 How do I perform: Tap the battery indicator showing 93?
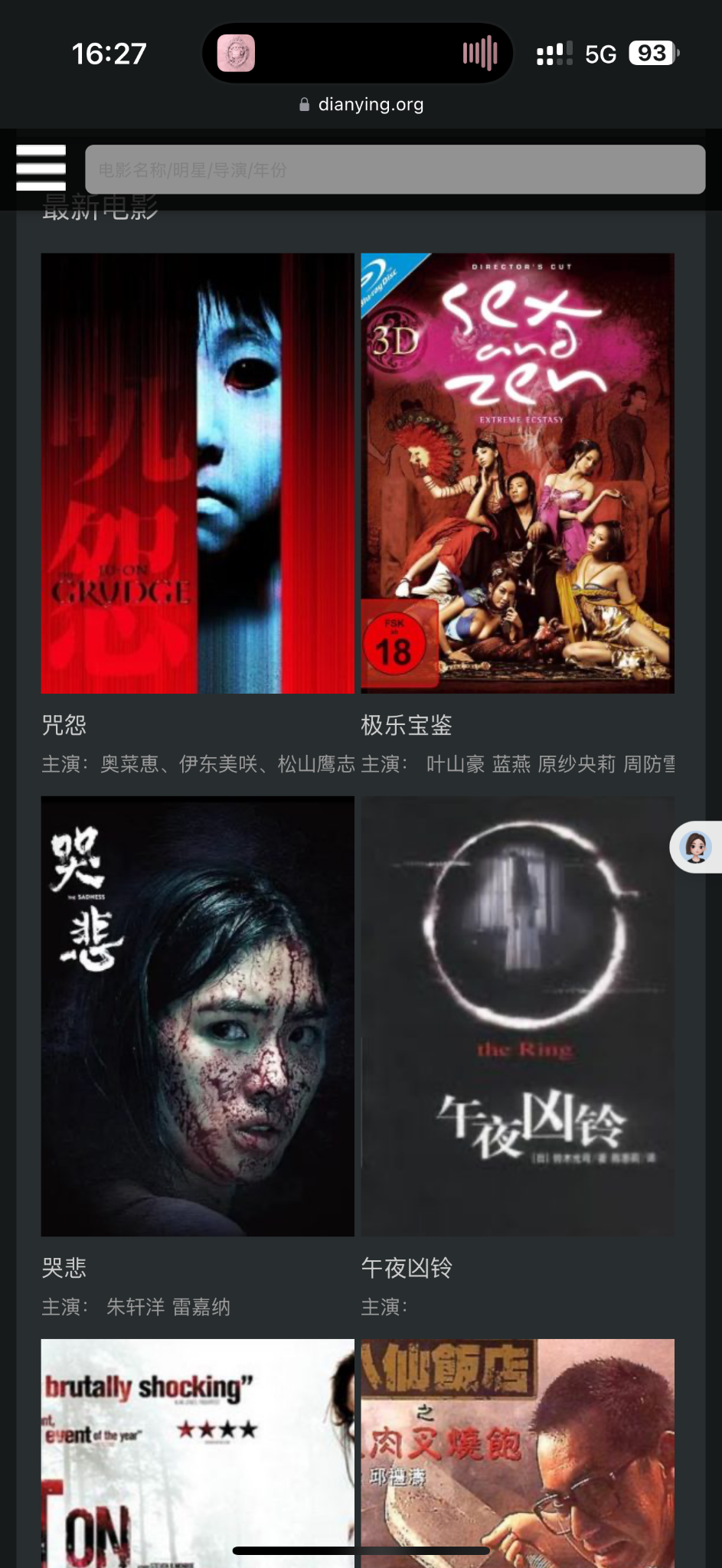coord(652,52)
